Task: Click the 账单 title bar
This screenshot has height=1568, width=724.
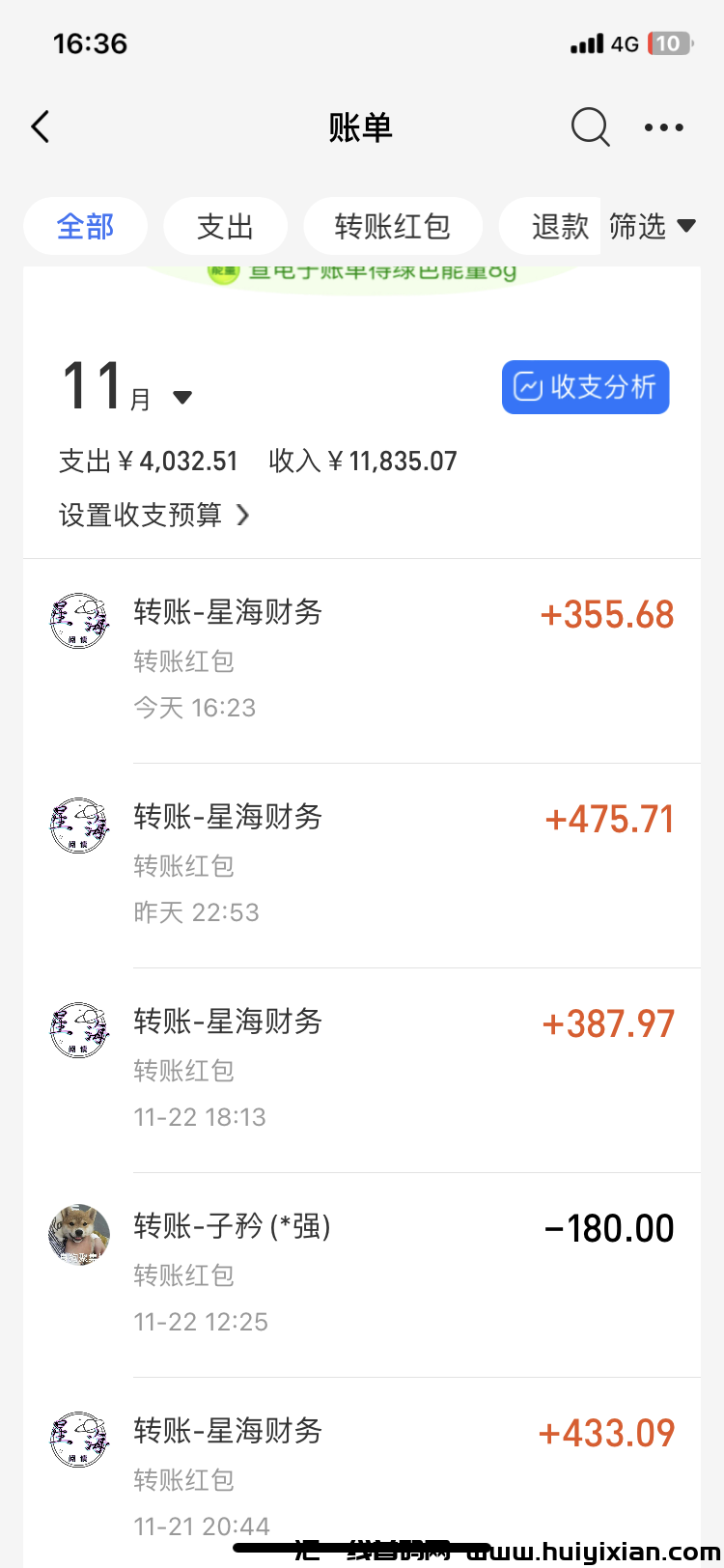Action: click(361, 126)
